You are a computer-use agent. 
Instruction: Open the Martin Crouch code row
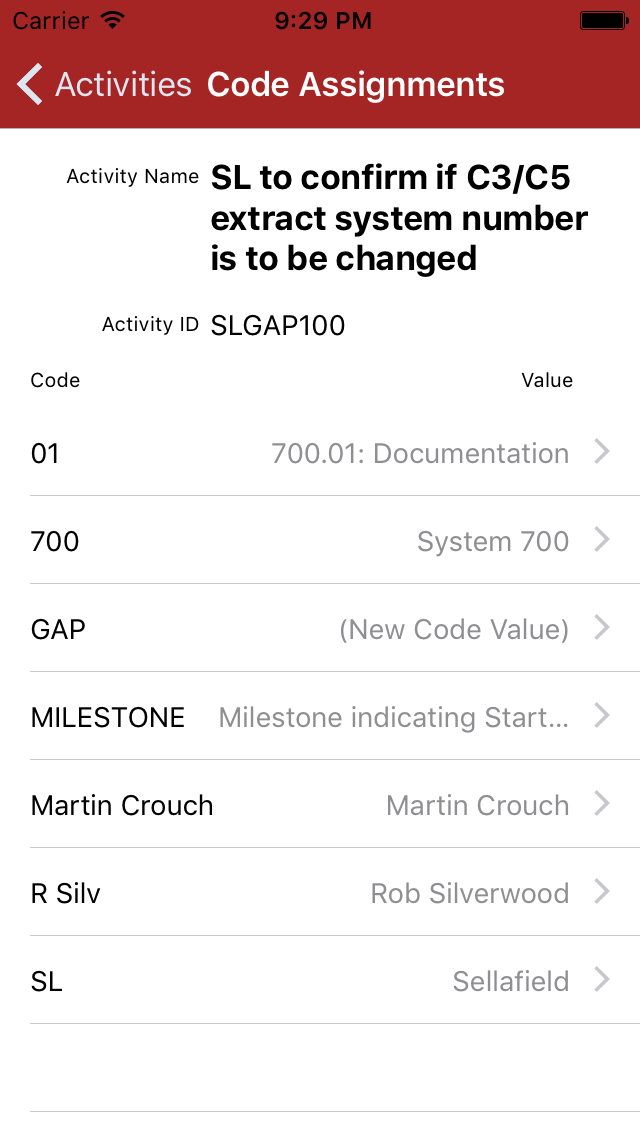click(x=320, y=805)
